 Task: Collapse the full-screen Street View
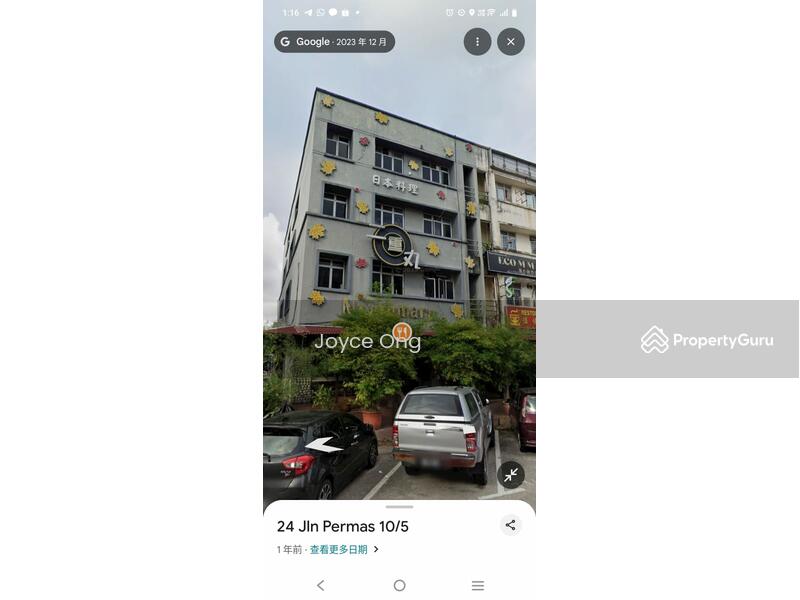(x=511, y=475)
